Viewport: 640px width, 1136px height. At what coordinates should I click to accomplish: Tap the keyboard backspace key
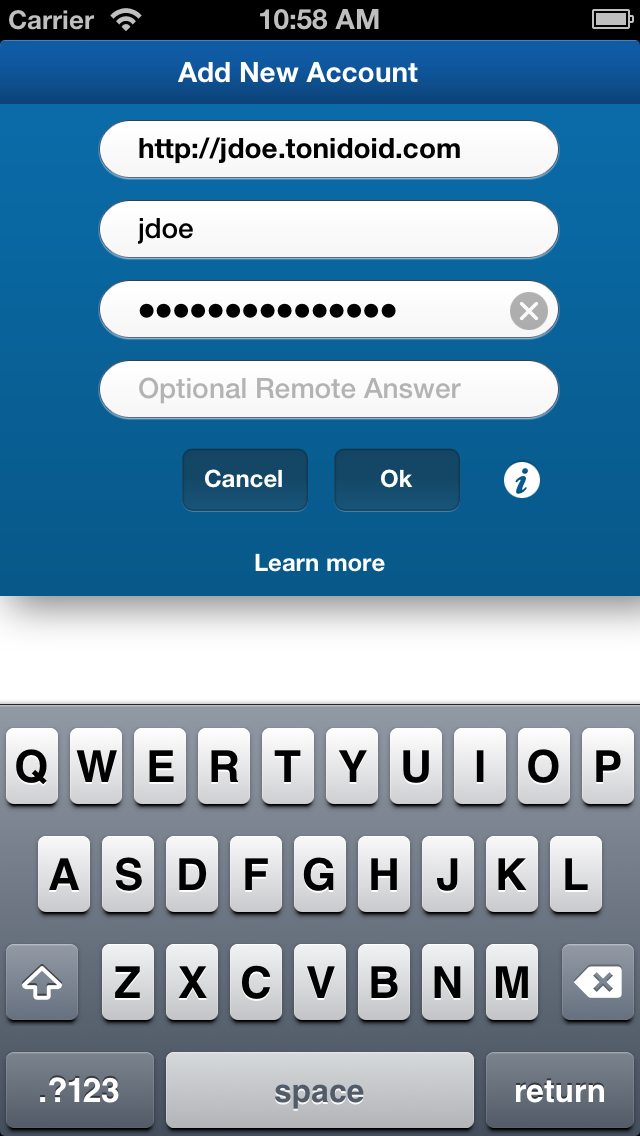[598, 982]
